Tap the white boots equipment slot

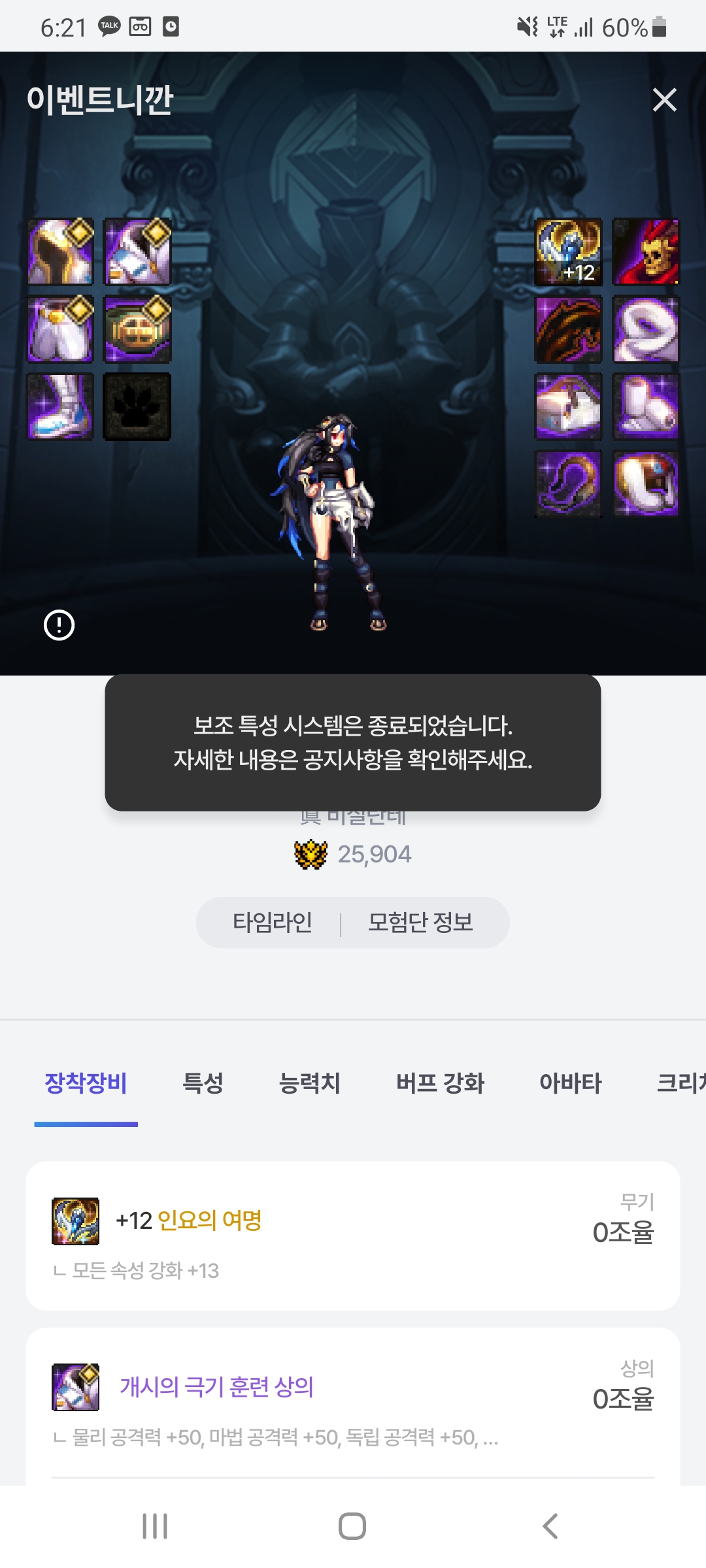[60, 406]
